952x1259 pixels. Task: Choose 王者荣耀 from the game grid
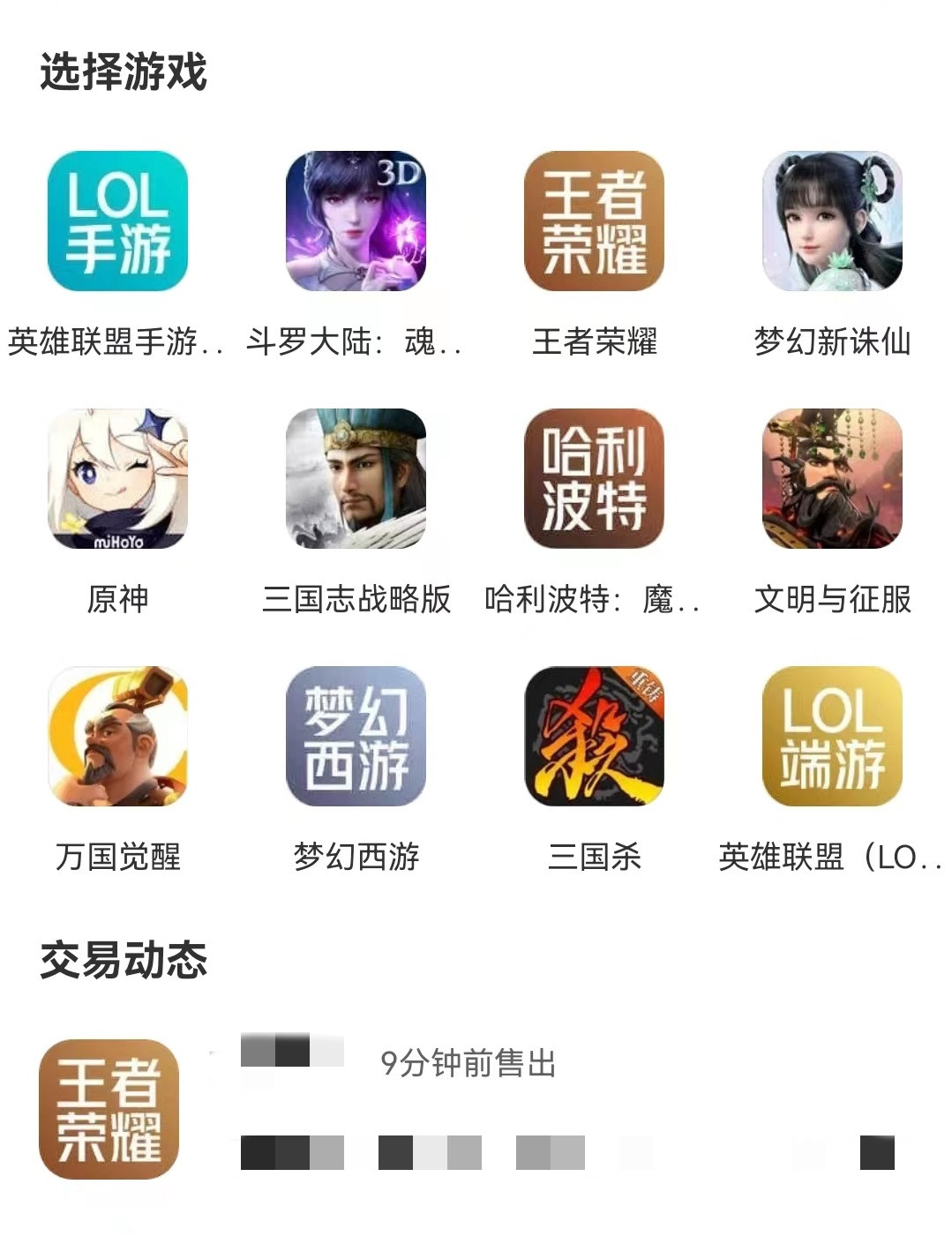pyautogui.click(x=594, y=221)
